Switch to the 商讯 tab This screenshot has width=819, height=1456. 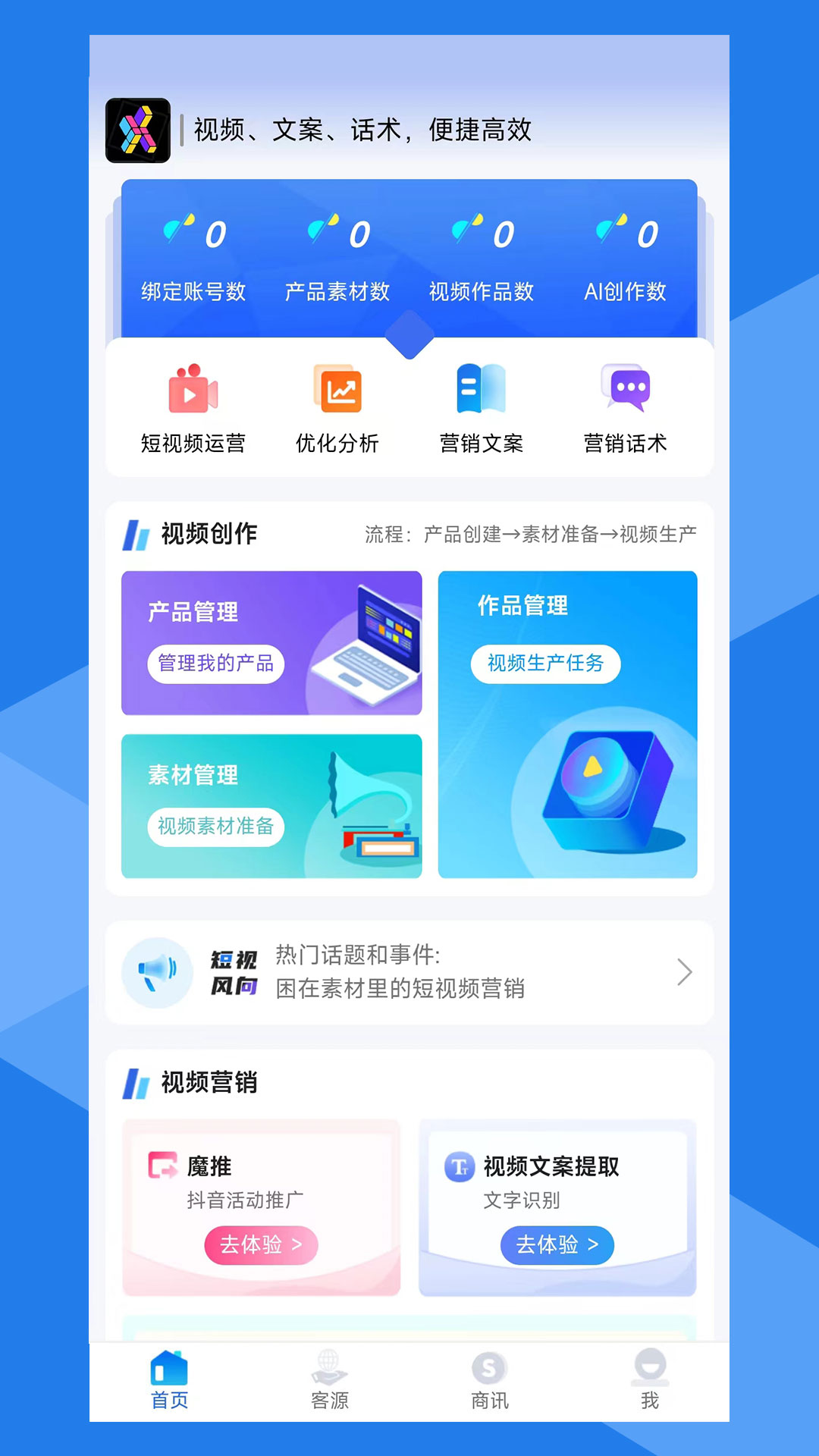(489, 1382)
